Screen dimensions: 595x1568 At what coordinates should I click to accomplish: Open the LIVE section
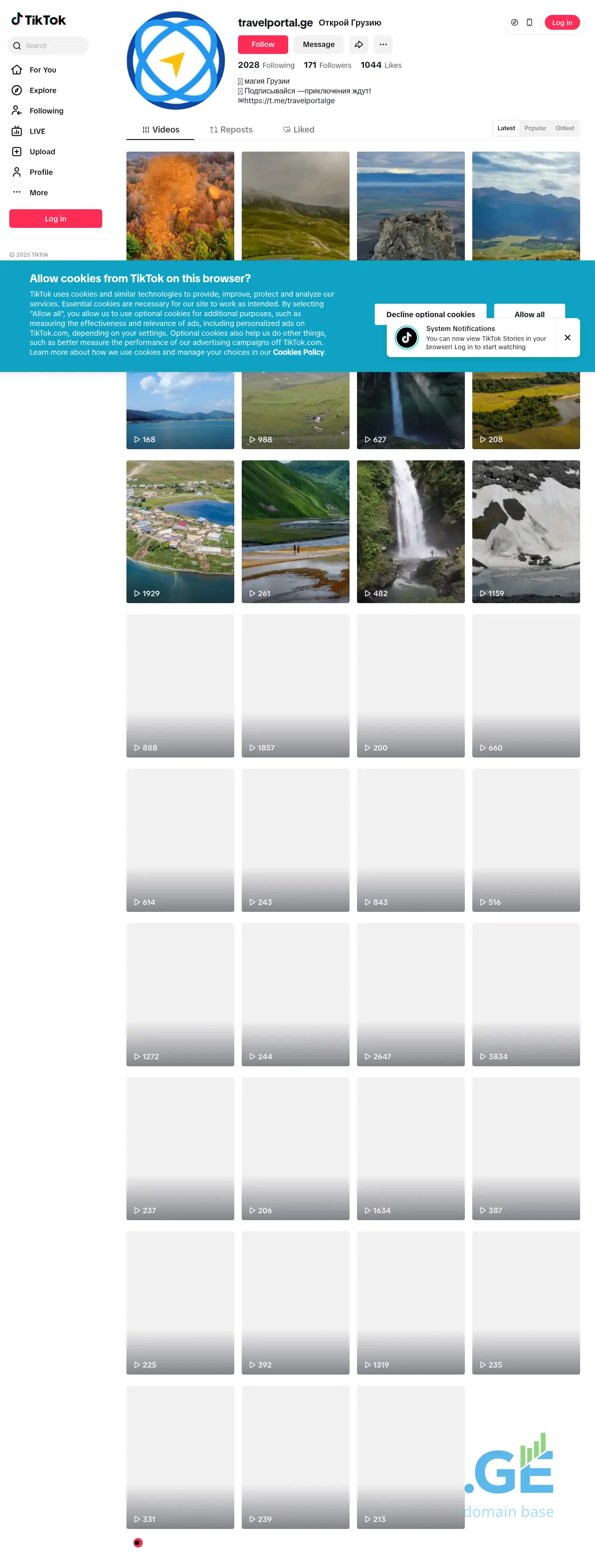(x=37, y=132)
